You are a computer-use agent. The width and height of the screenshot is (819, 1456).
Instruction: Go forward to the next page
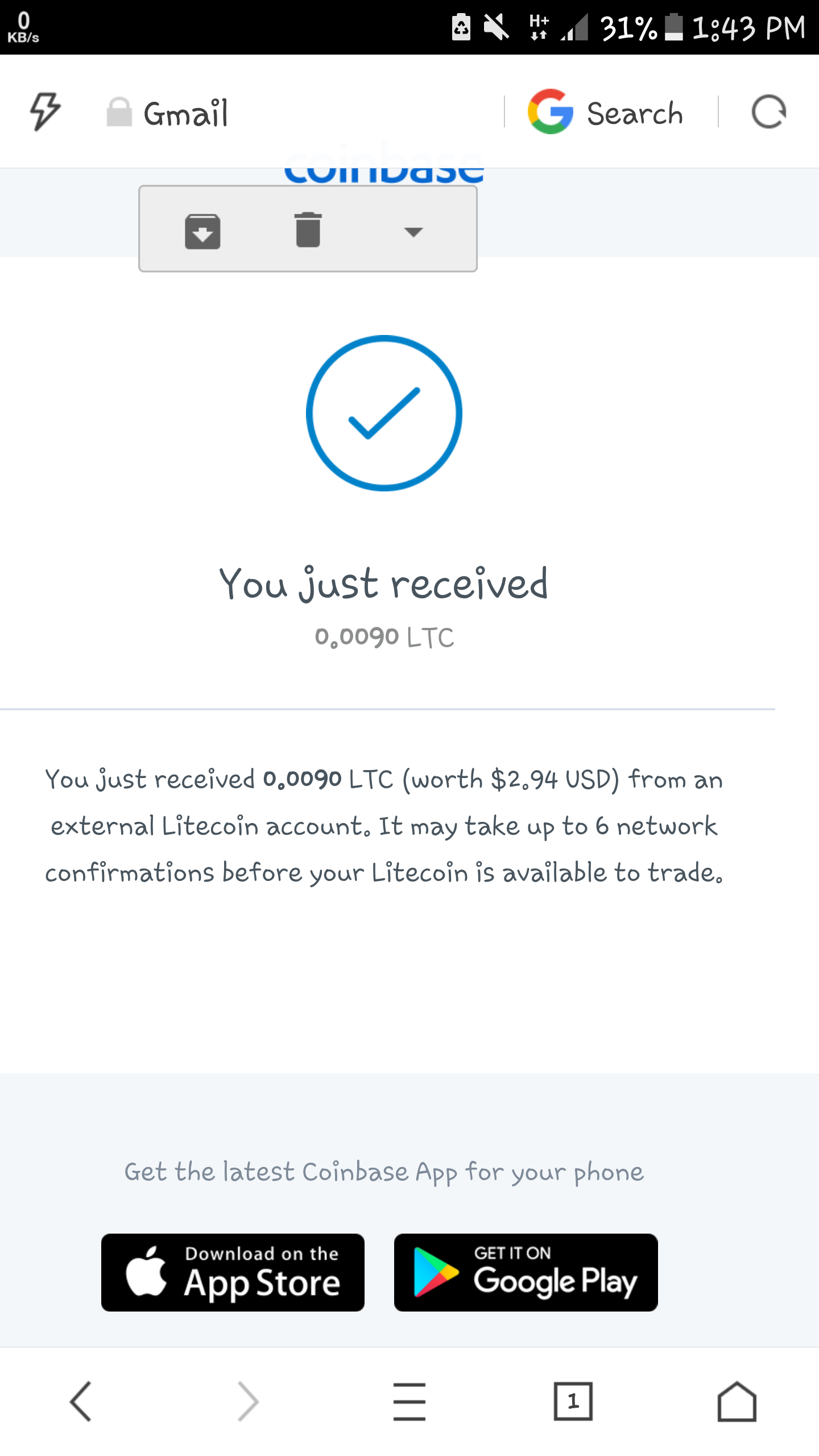click(247, 1401)
